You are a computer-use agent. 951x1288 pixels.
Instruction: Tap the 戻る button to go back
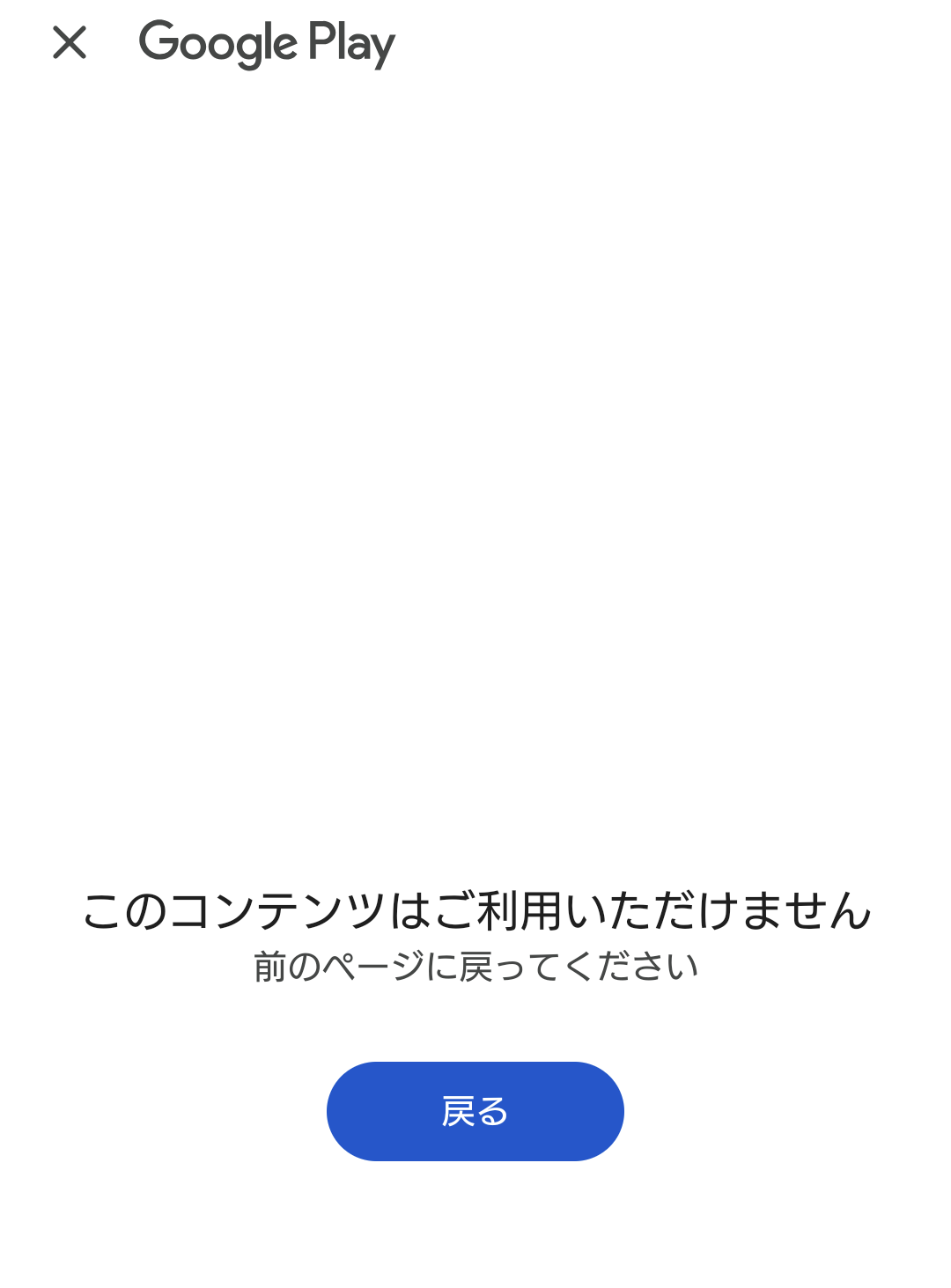click(x=475, y=1111)
